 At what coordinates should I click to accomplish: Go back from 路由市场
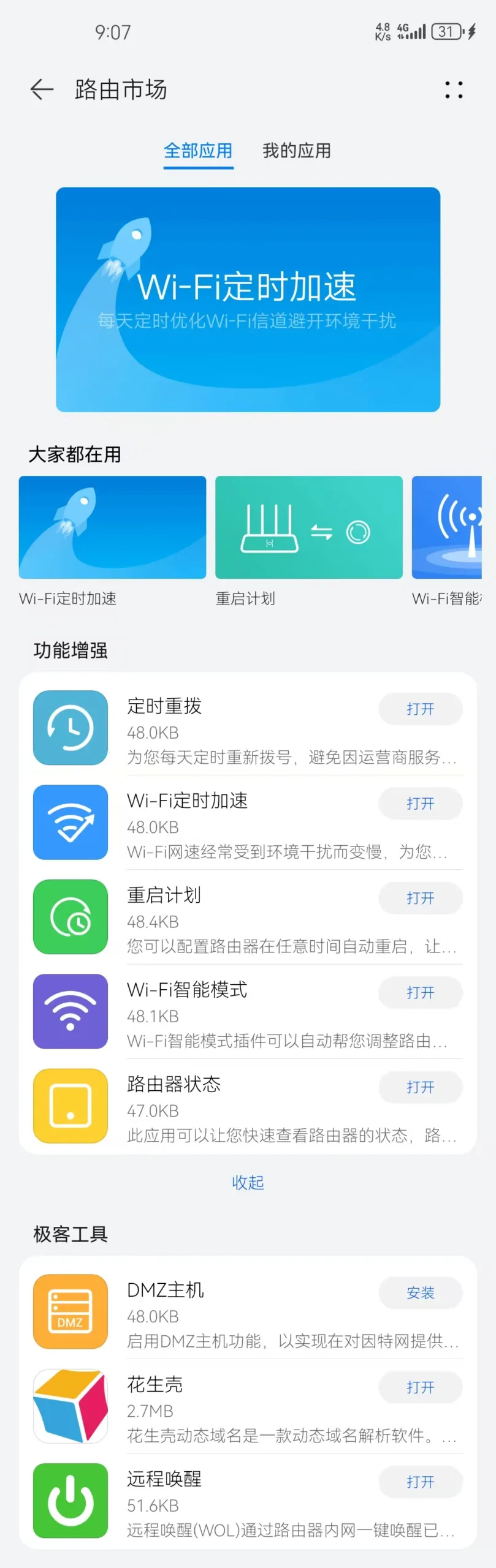pos(42,89)
